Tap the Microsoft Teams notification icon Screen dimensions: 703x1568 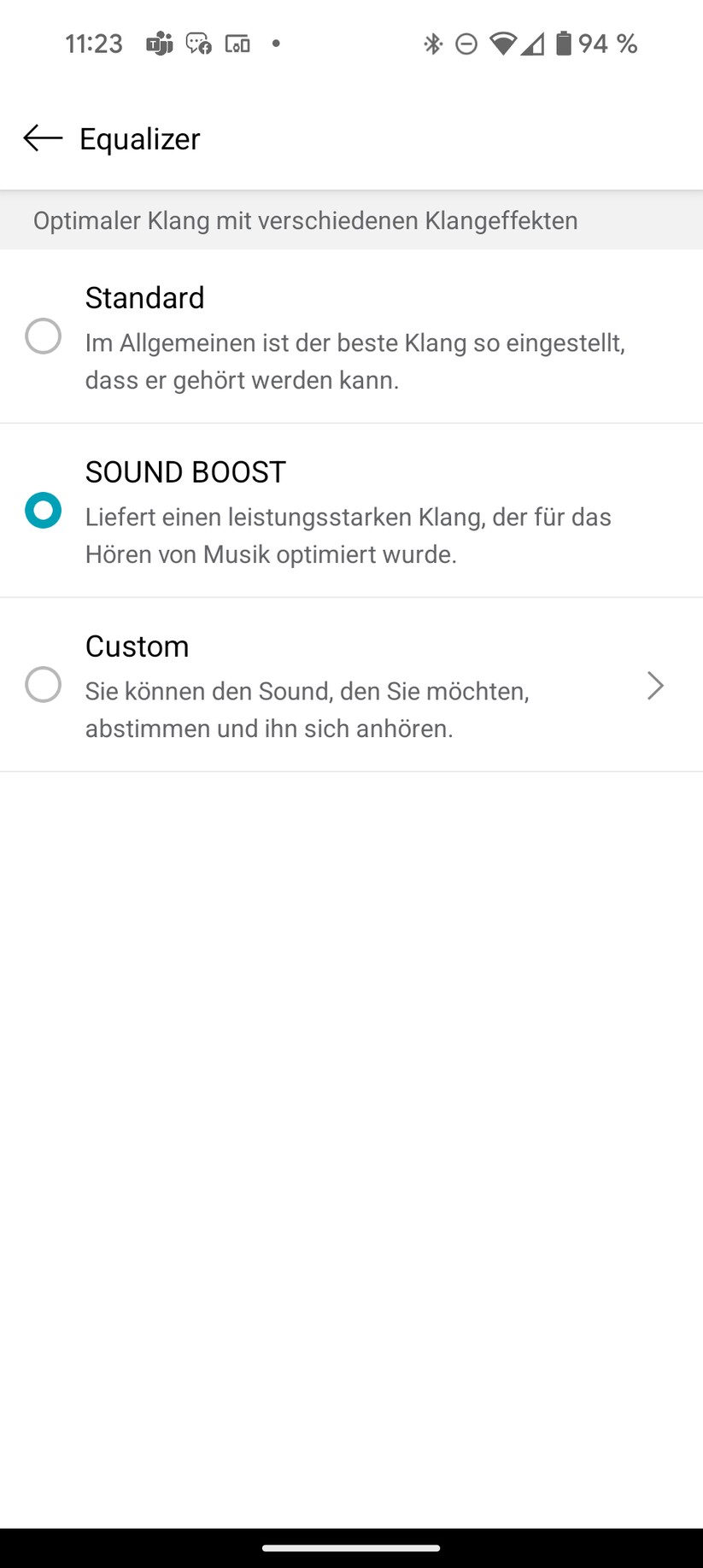pyautogui.click(x=159, y=44)
